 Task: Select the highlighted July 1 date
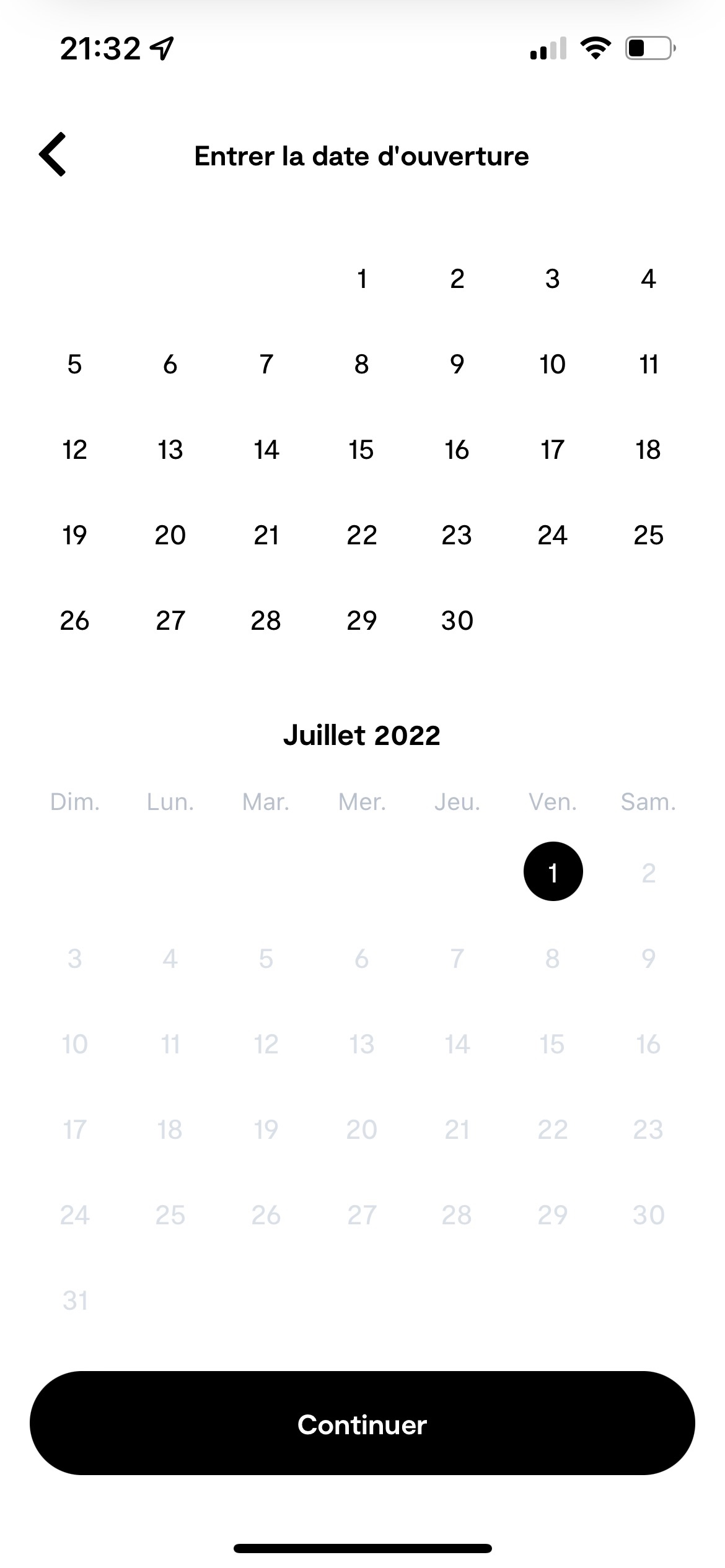point(553,872)
